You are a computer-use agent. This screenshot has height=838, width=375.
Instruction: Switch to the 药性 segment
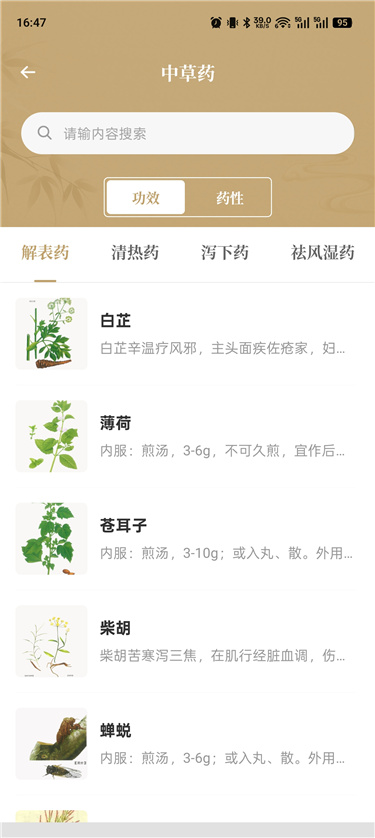[230, 197]
